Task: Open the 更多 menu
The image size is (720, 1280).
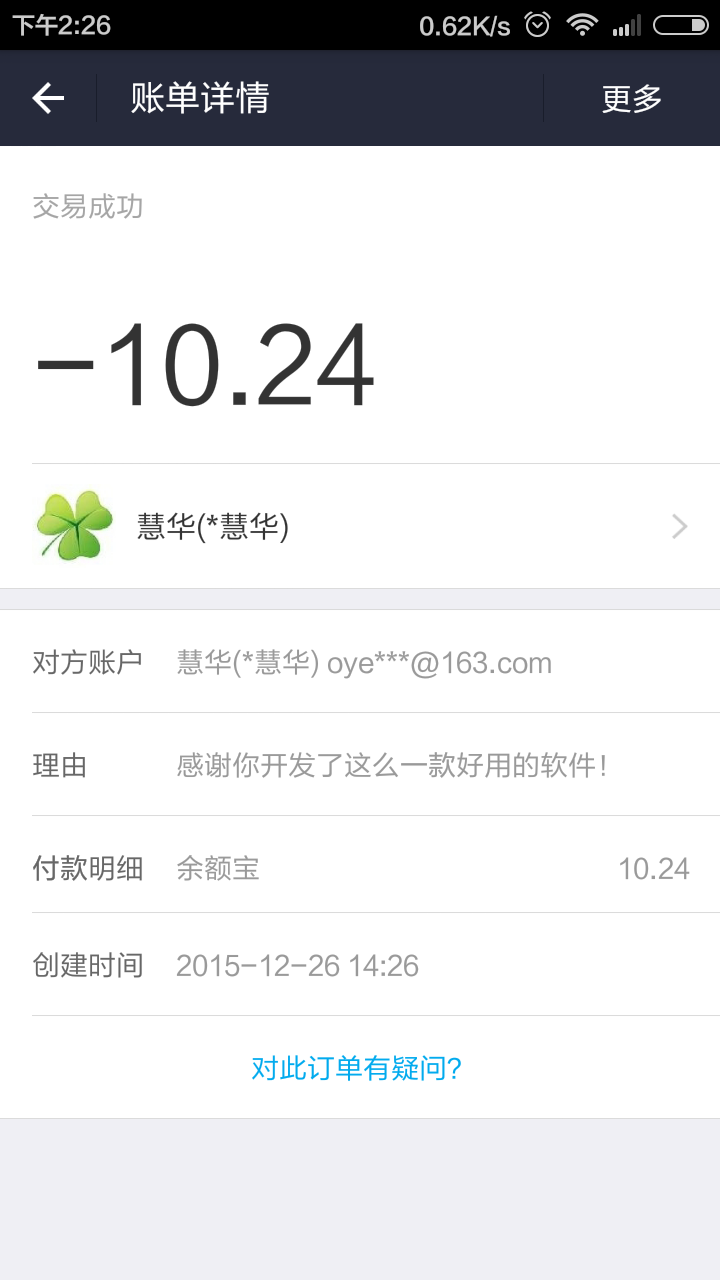Action: pos(632,98)
